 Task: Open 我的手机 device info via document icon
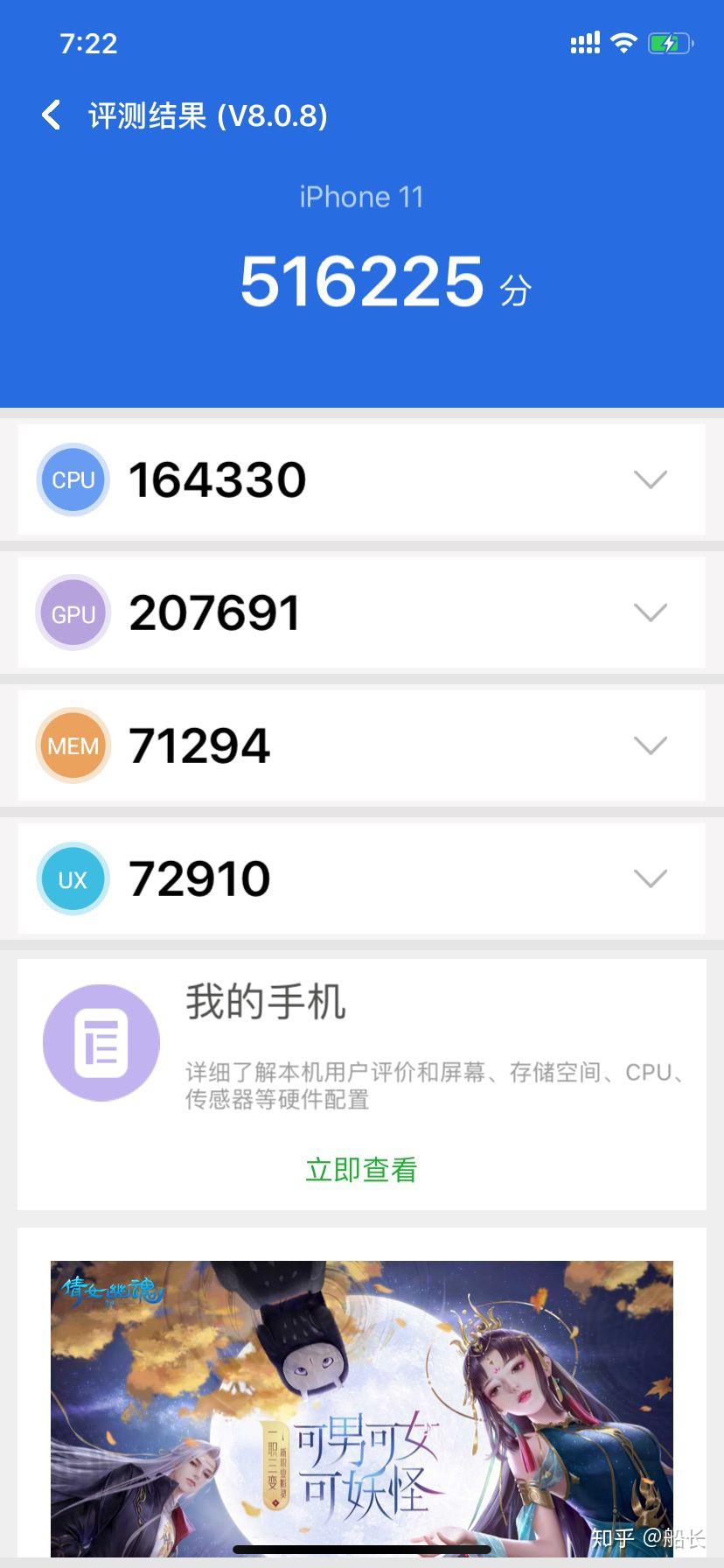click(101, 1041)
